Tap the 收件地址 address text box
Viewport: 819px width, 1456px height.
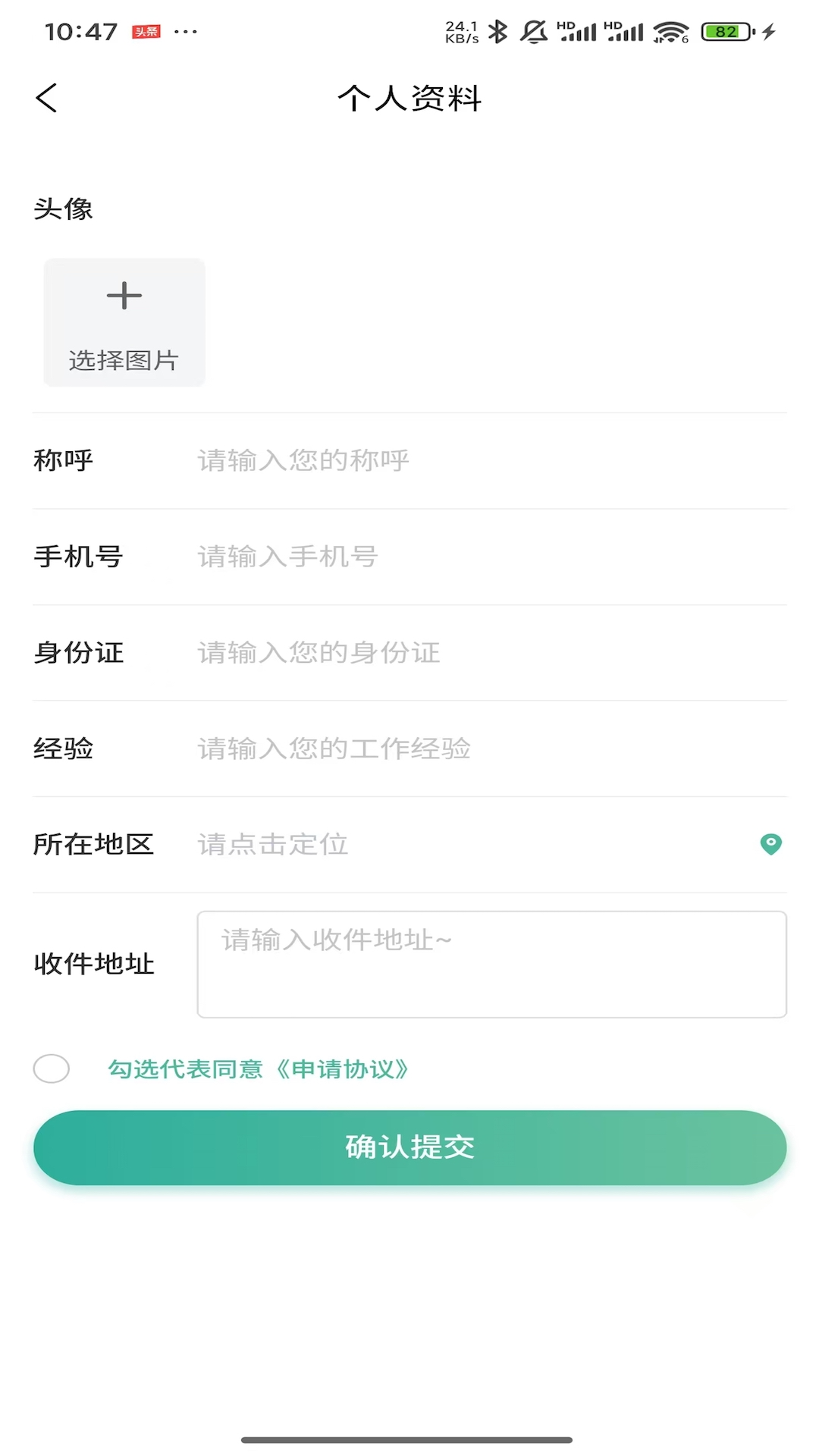pos(492,963)
